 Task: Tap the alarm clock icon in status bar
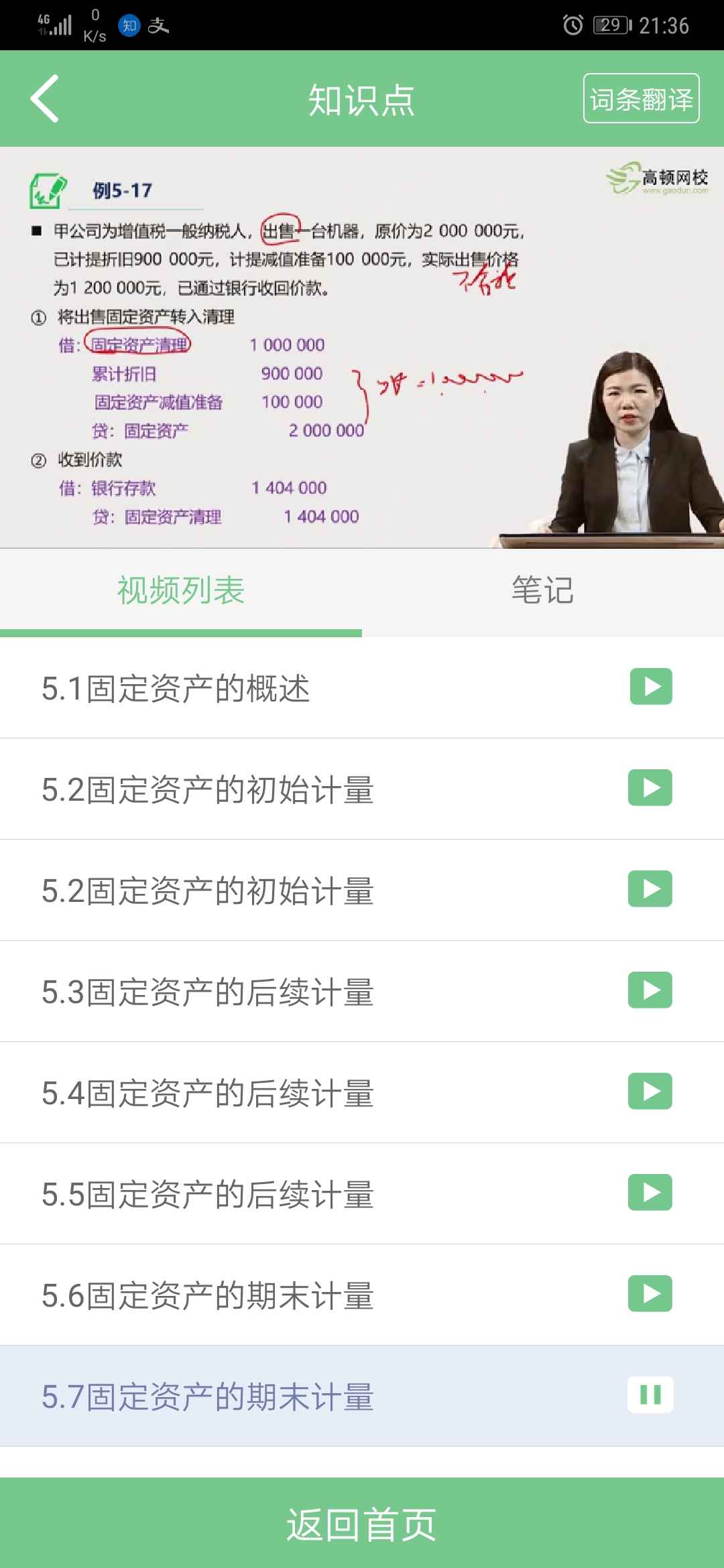pos(573,25)
